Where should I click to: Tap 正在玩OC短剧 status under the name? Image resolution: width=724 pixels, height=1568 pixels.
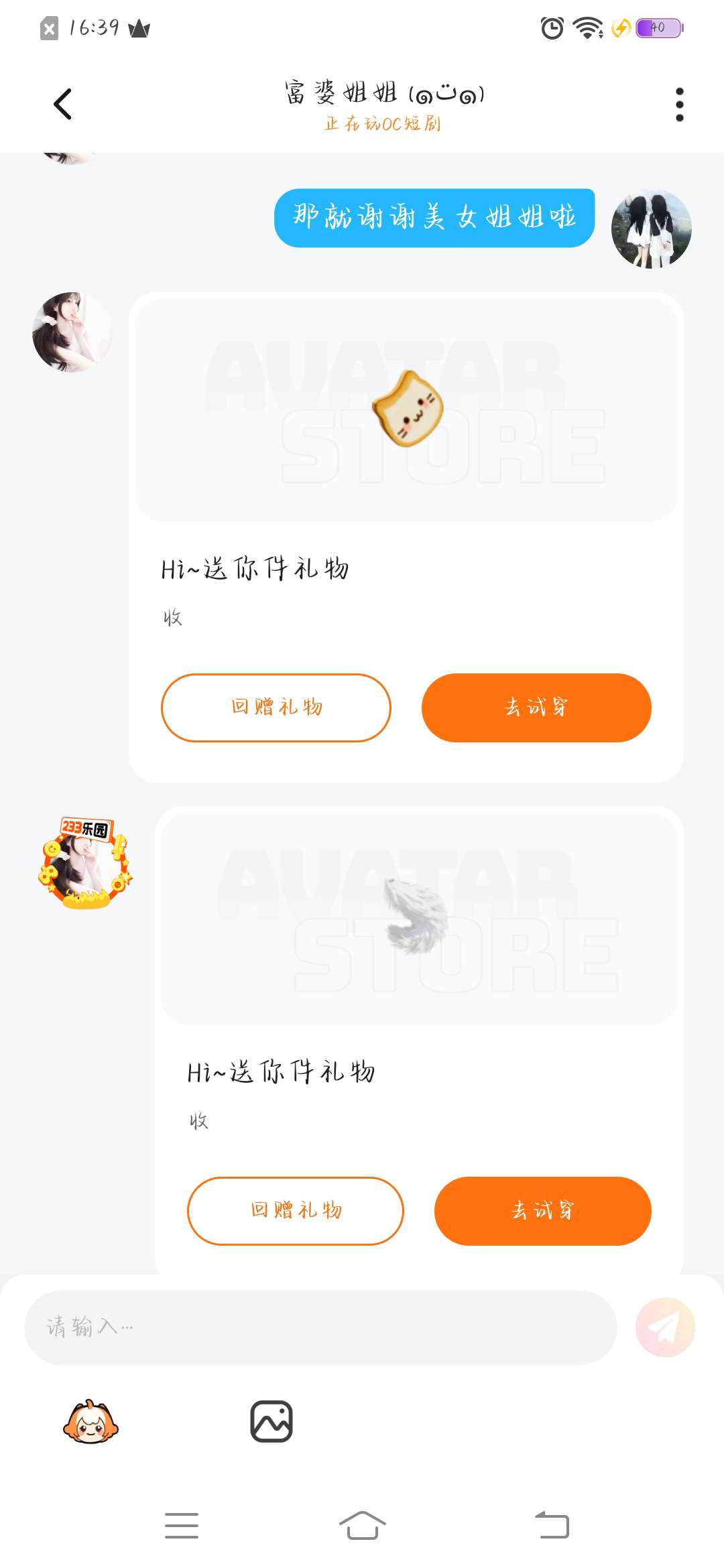click(383, 123)
